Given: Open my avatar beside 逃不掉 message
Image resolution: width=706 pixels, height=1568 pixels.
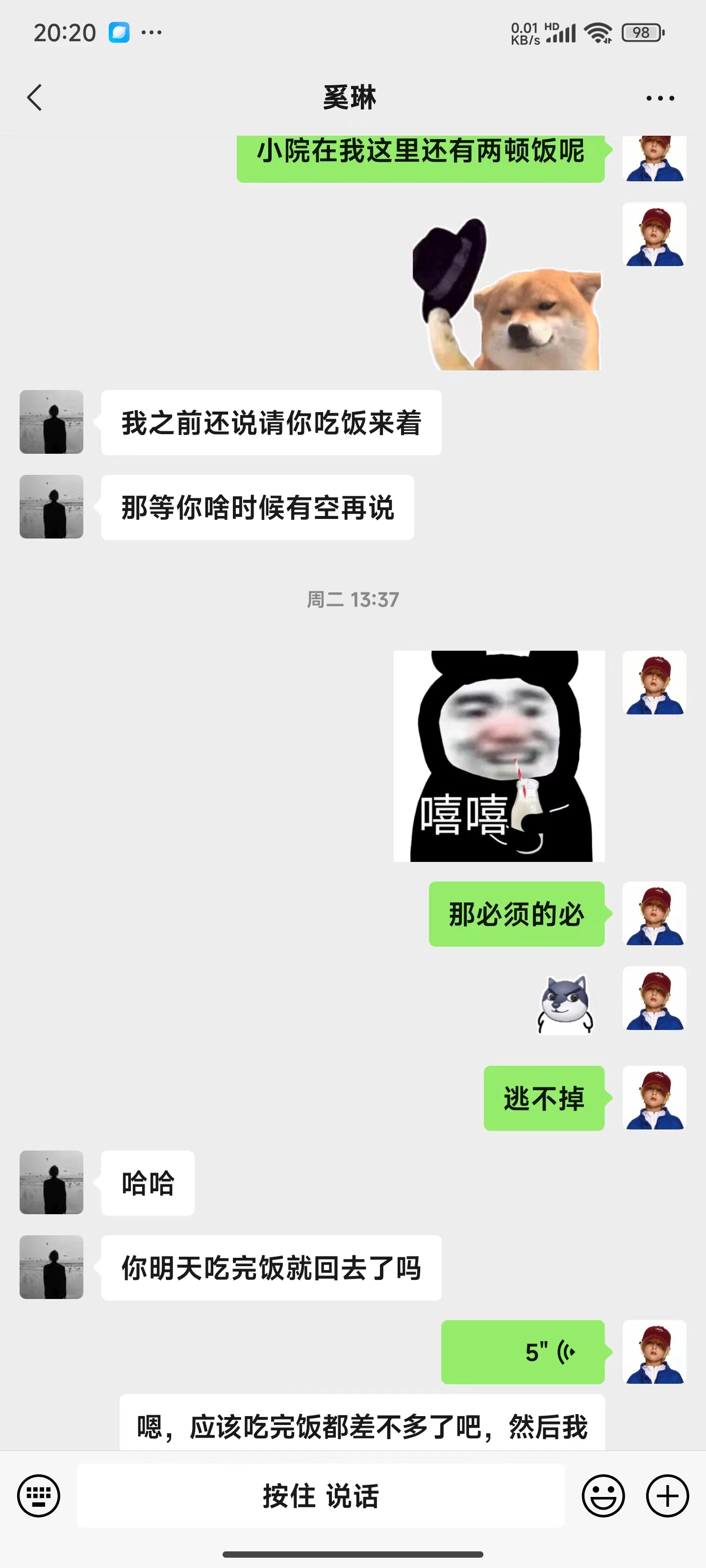Looking at the screenshot, I should pos(654,1098).
